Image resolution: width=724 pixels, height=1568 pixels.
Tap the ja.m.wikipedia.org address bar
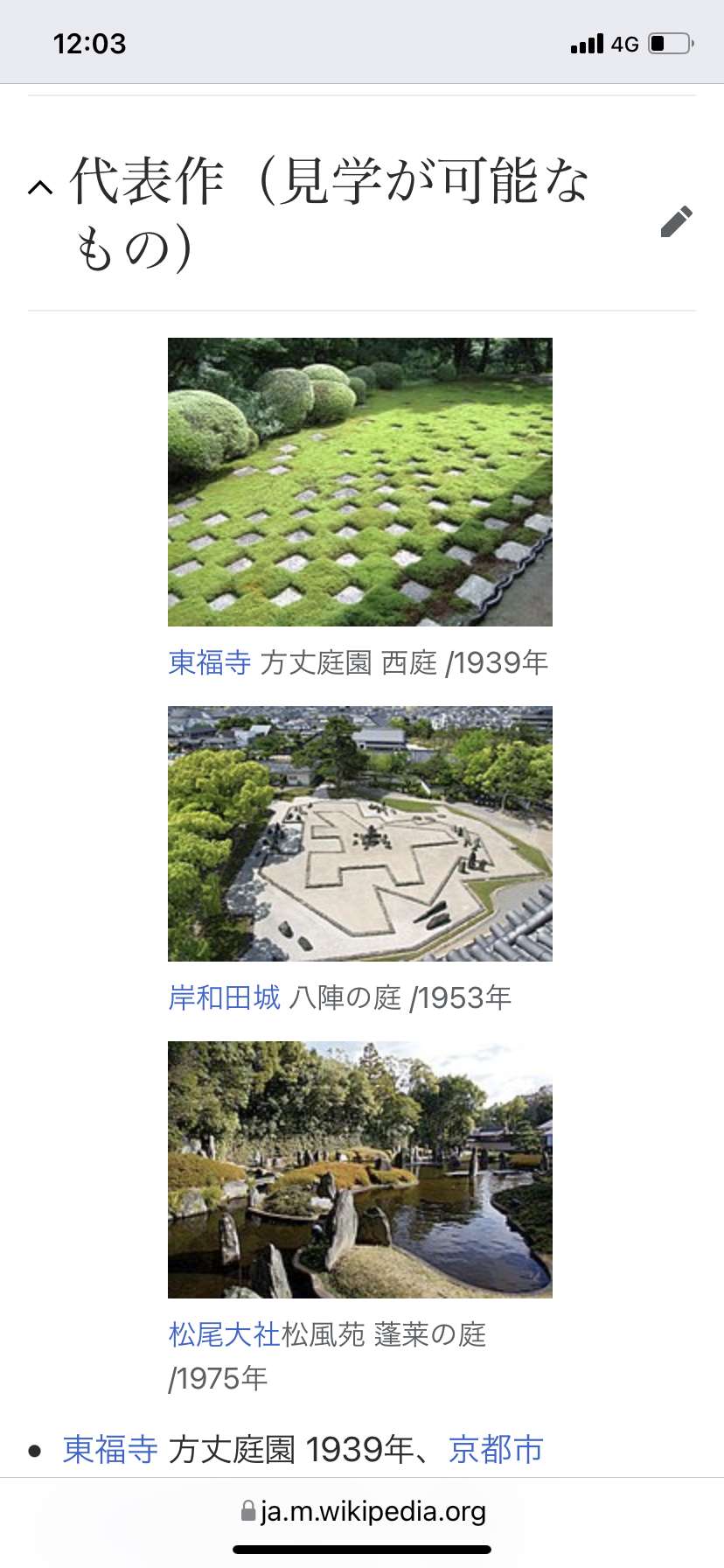362,1511
